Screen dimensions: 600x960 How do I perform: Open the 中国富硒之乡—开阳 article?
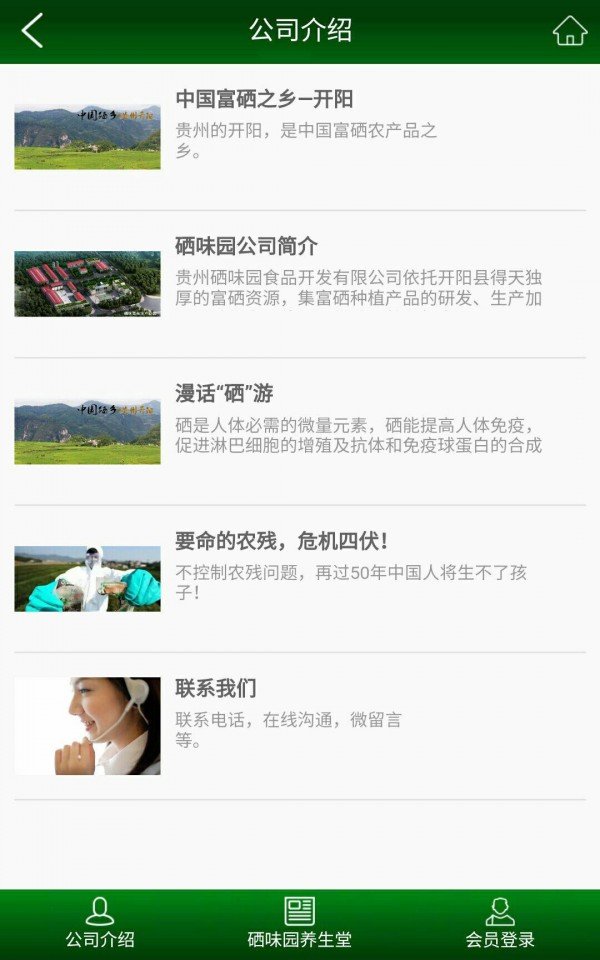tap(300, 136)
